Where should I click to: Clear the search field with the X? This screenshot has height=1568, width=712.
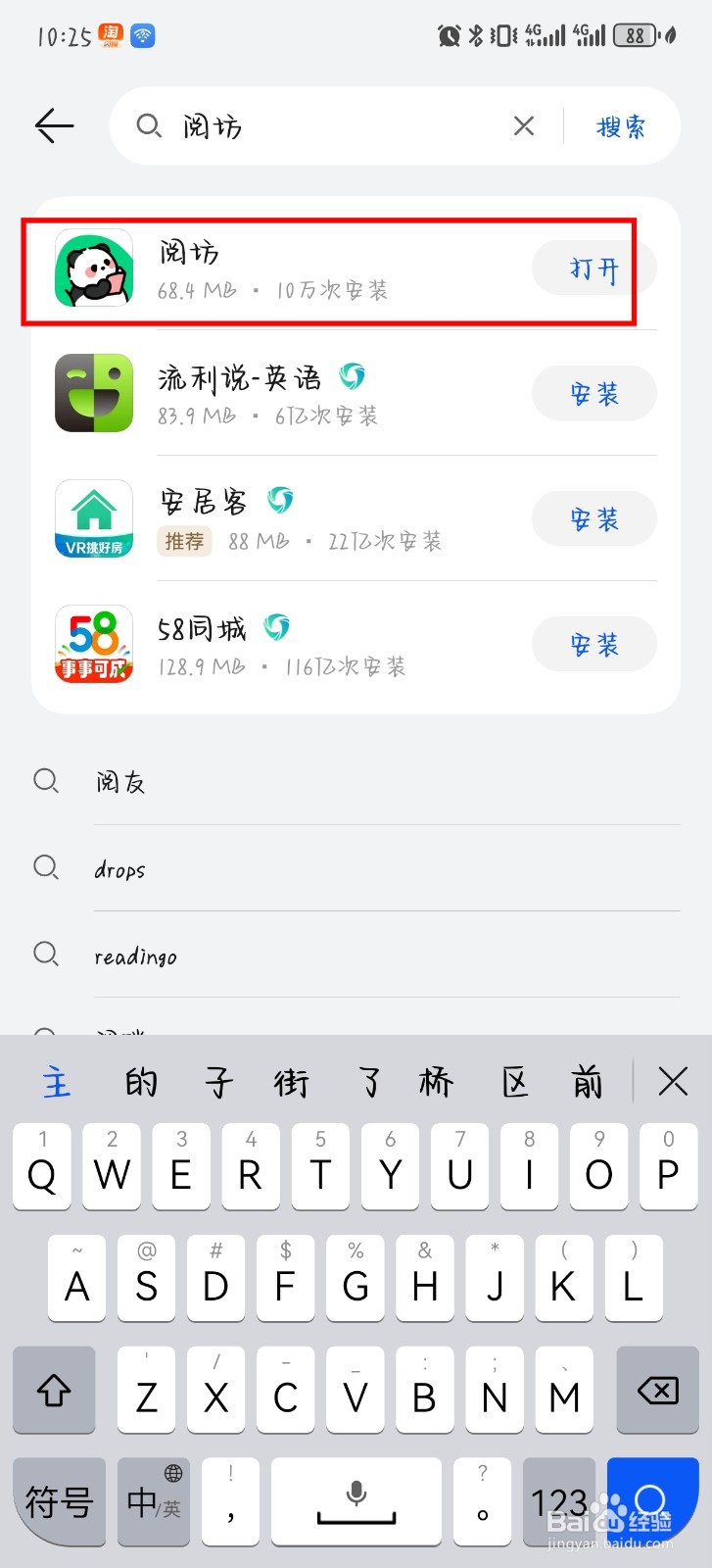[x=524, y=125]
